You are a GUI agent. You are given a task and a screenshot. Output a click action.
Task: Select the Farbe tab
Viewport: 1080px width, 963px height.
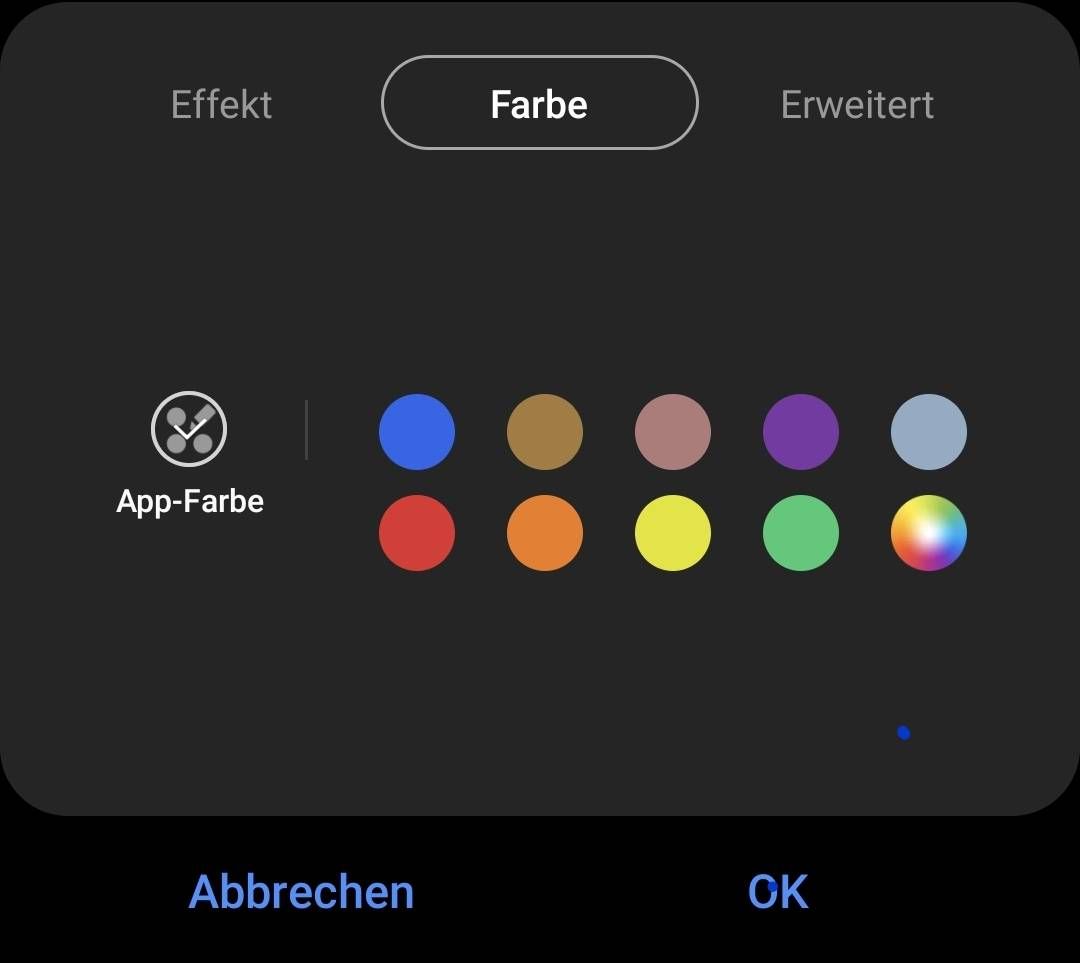(539, 103)
